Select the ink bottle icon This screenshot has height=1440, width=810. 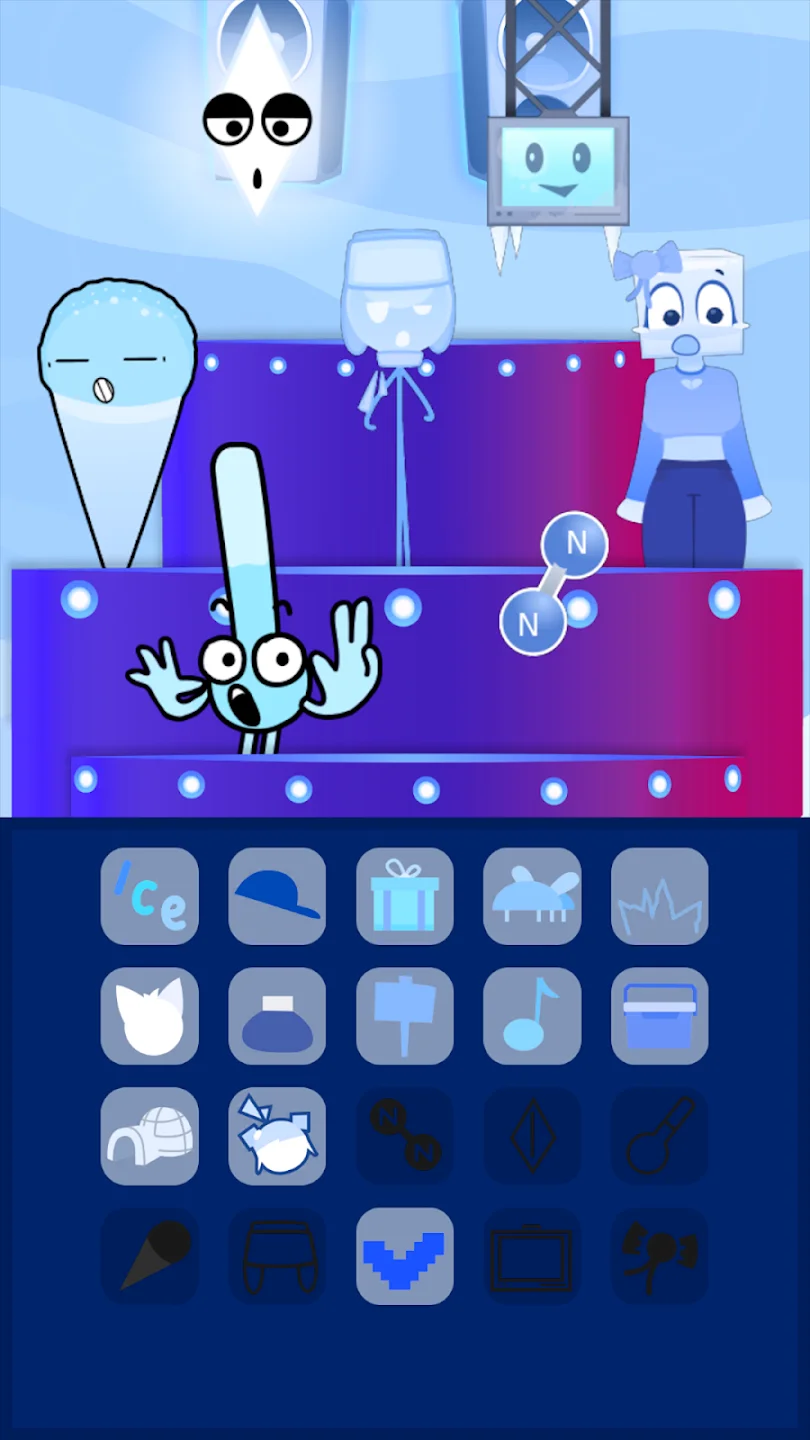point(277,1016)
